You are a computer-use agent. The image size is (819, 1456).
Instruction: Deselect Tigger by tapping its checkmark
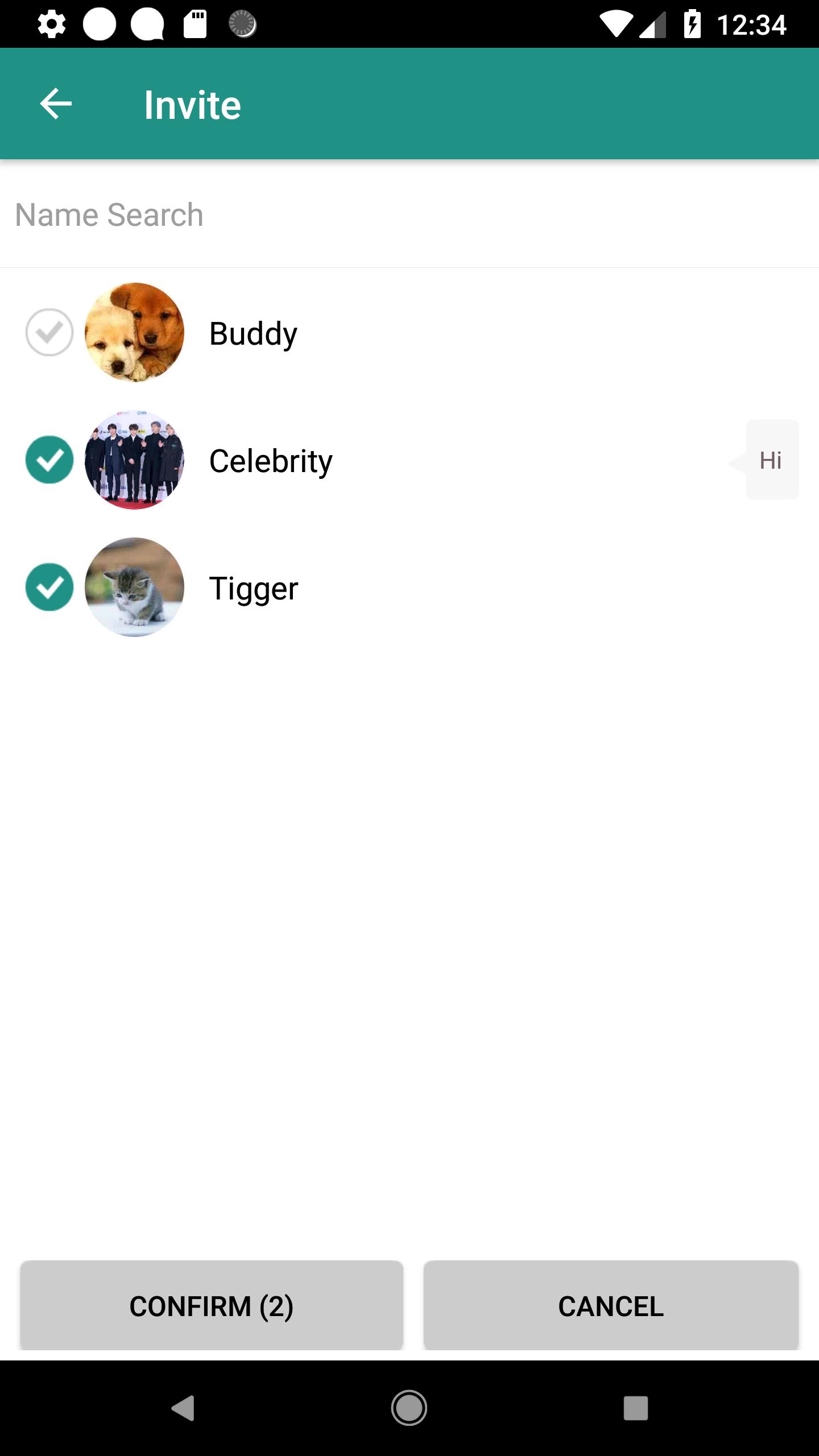(50, 588)
